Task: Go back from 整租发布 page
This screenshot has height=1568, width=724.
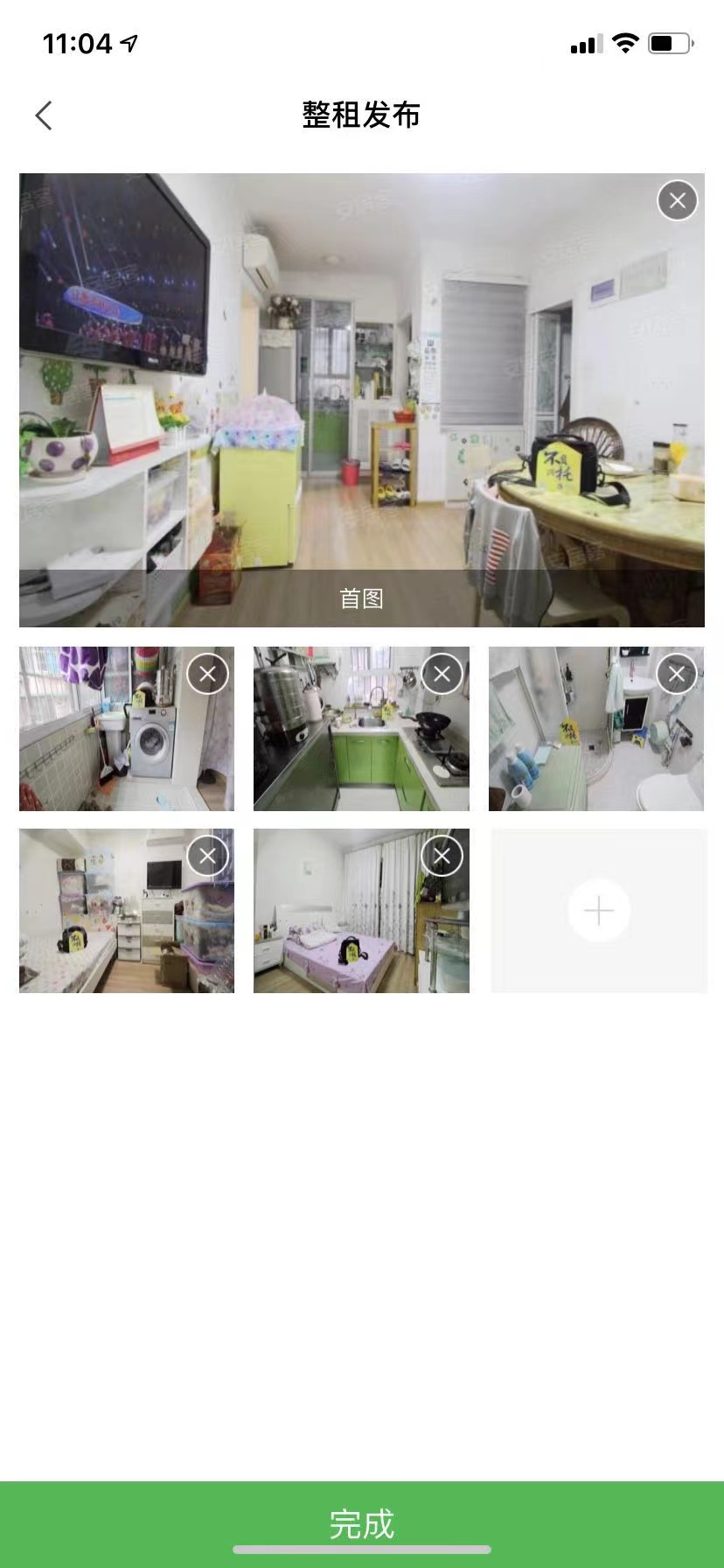Action: [44, 115]
